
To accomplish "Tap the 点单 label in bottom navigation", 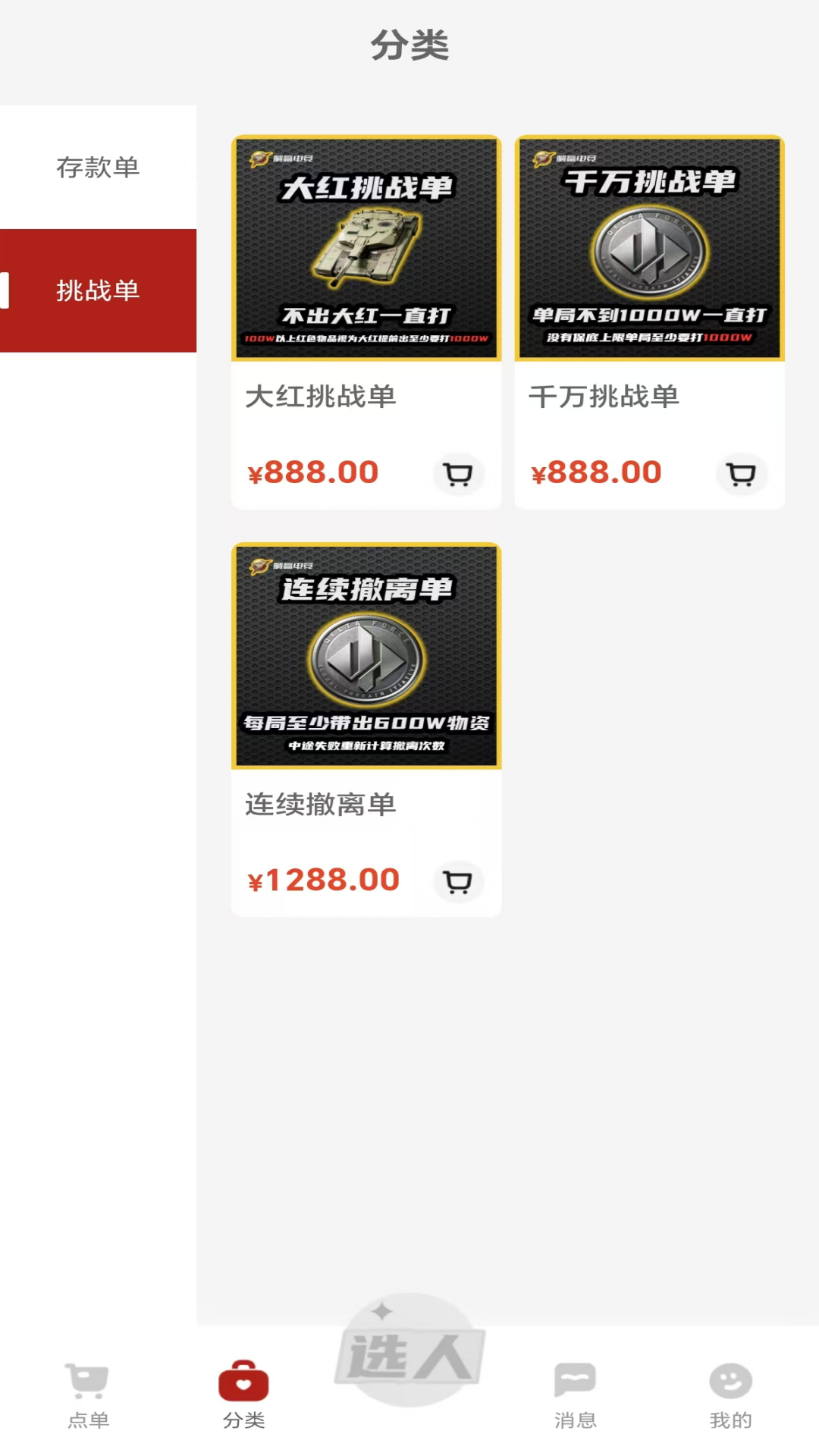I will (88, 1420).
